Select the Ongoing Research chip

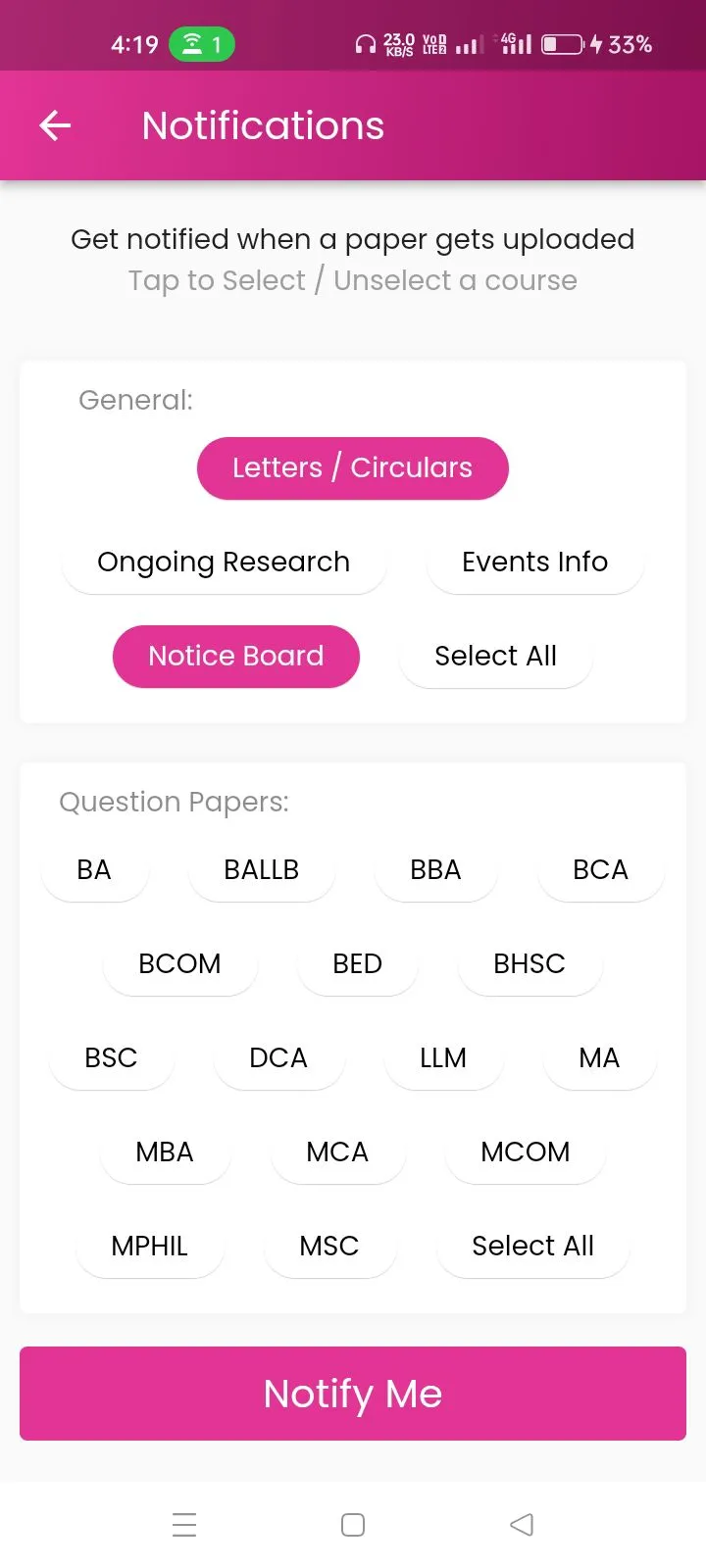[x=224, y=563]
